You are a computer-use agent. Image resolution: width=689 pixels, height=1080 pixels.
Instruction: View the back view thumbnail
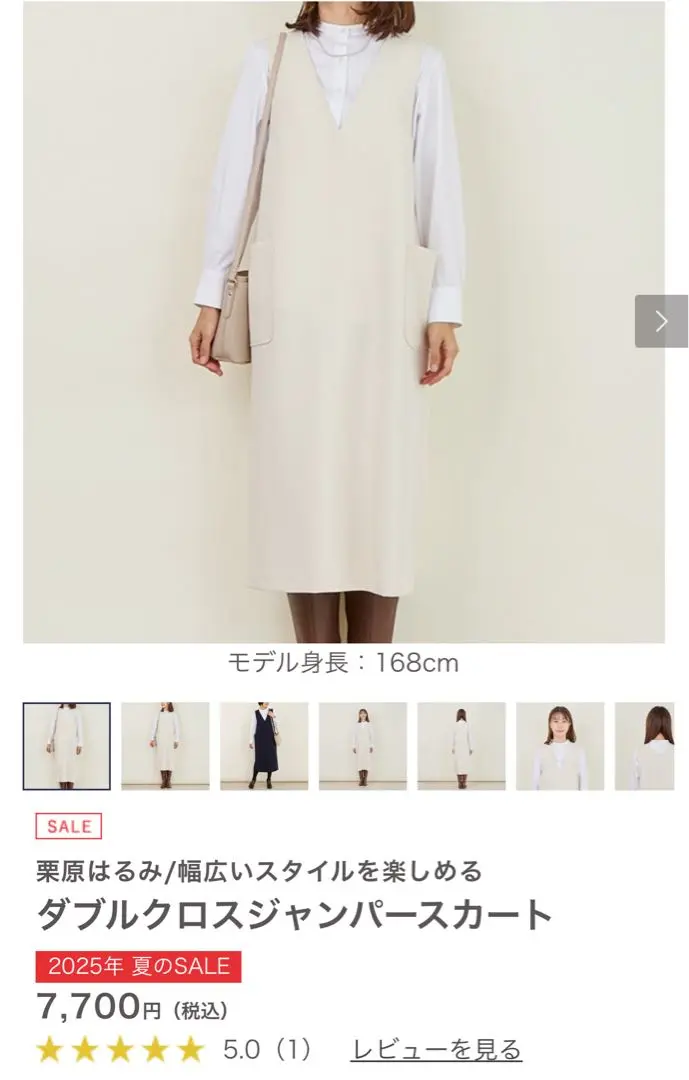coord(461,746)
